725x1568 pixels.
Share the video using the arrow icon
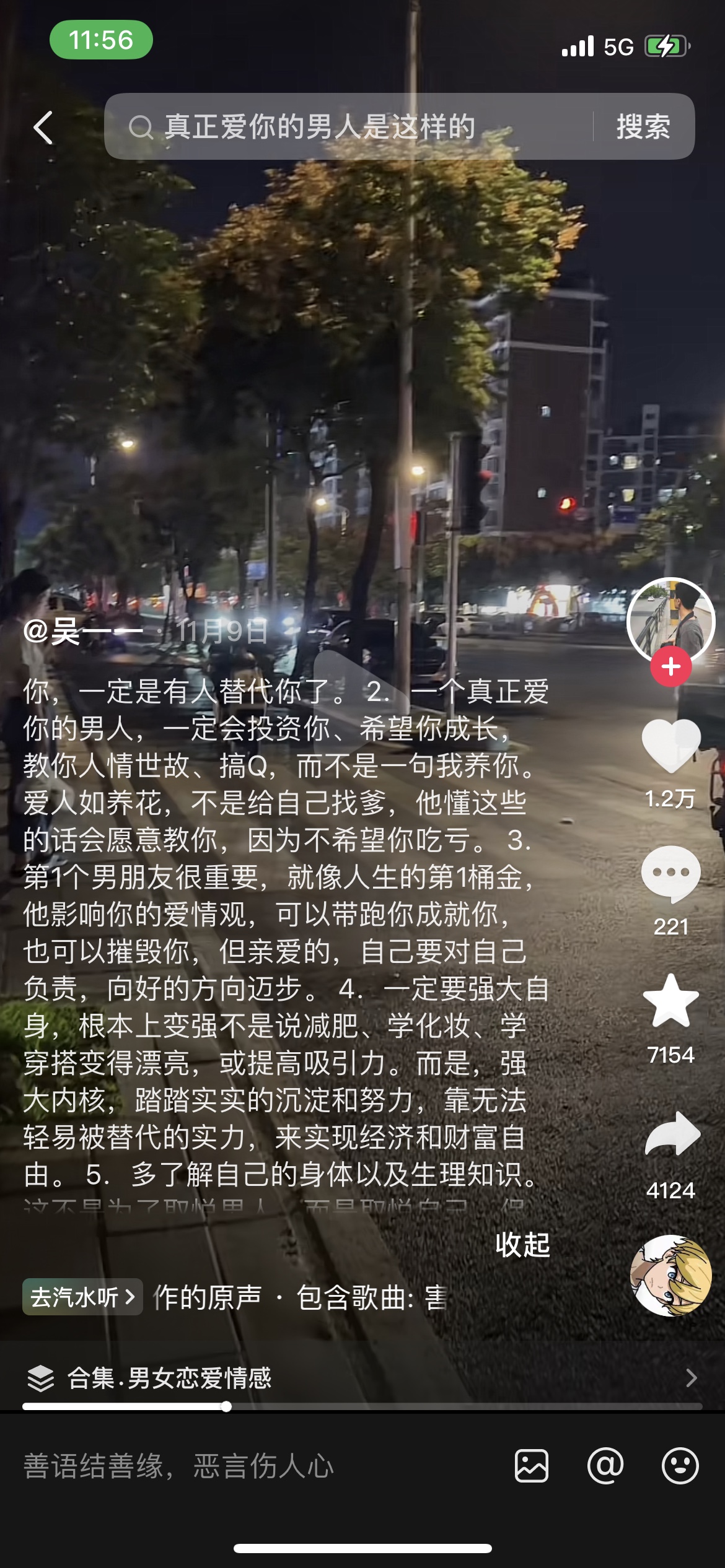[672, 1133]
